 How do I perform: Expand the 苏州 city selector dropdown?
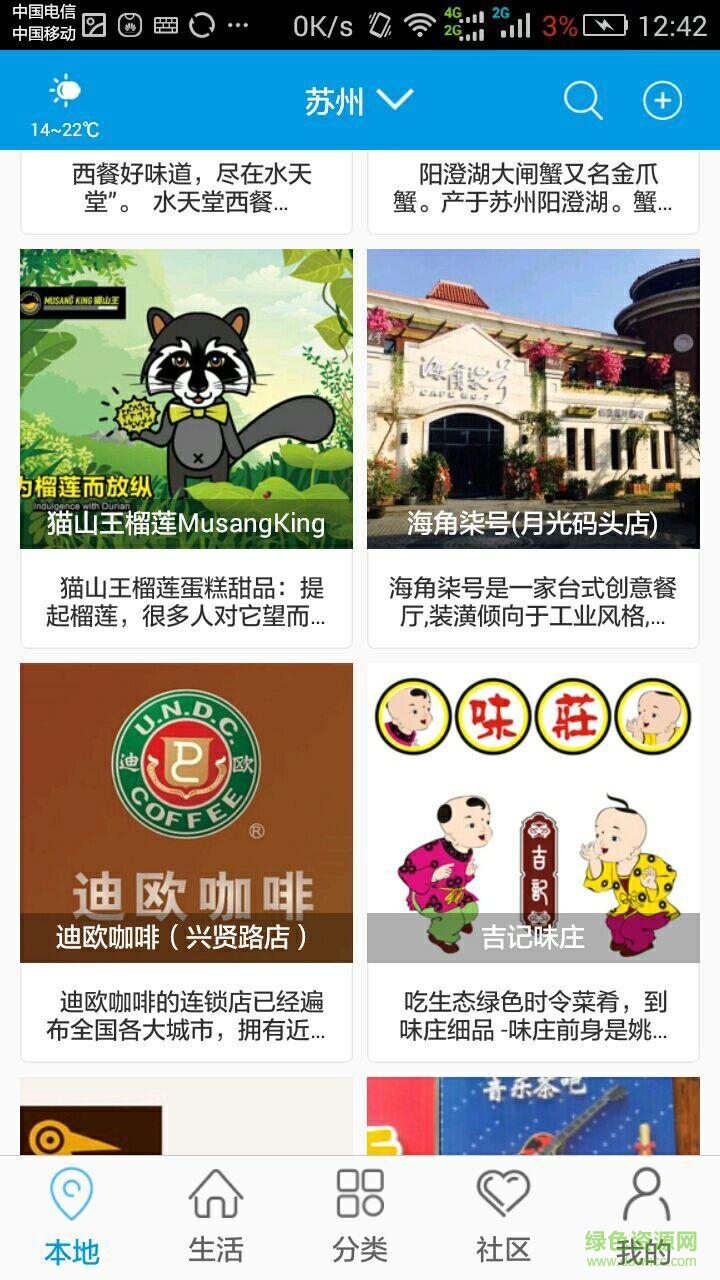(x=362, y=100)
